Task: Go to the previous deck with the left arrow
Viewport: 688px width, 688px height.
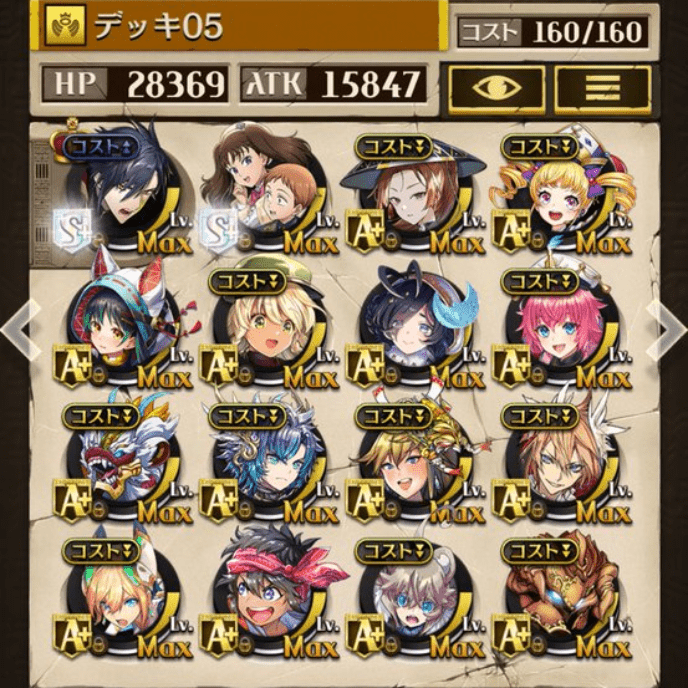Action: pos(20,328)
